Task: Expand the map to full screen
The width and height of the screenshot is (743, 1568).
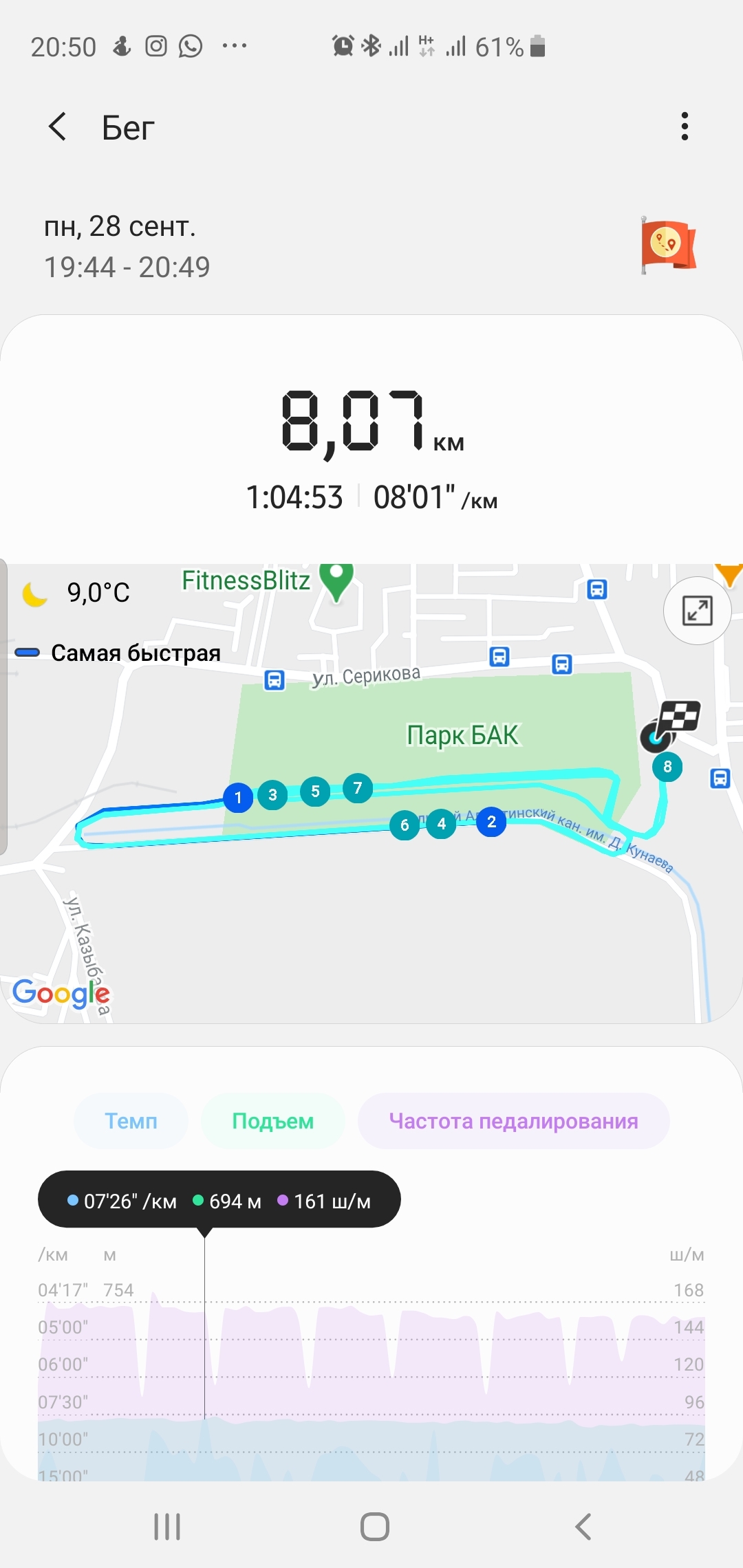Action: click(x=696, y=611)
